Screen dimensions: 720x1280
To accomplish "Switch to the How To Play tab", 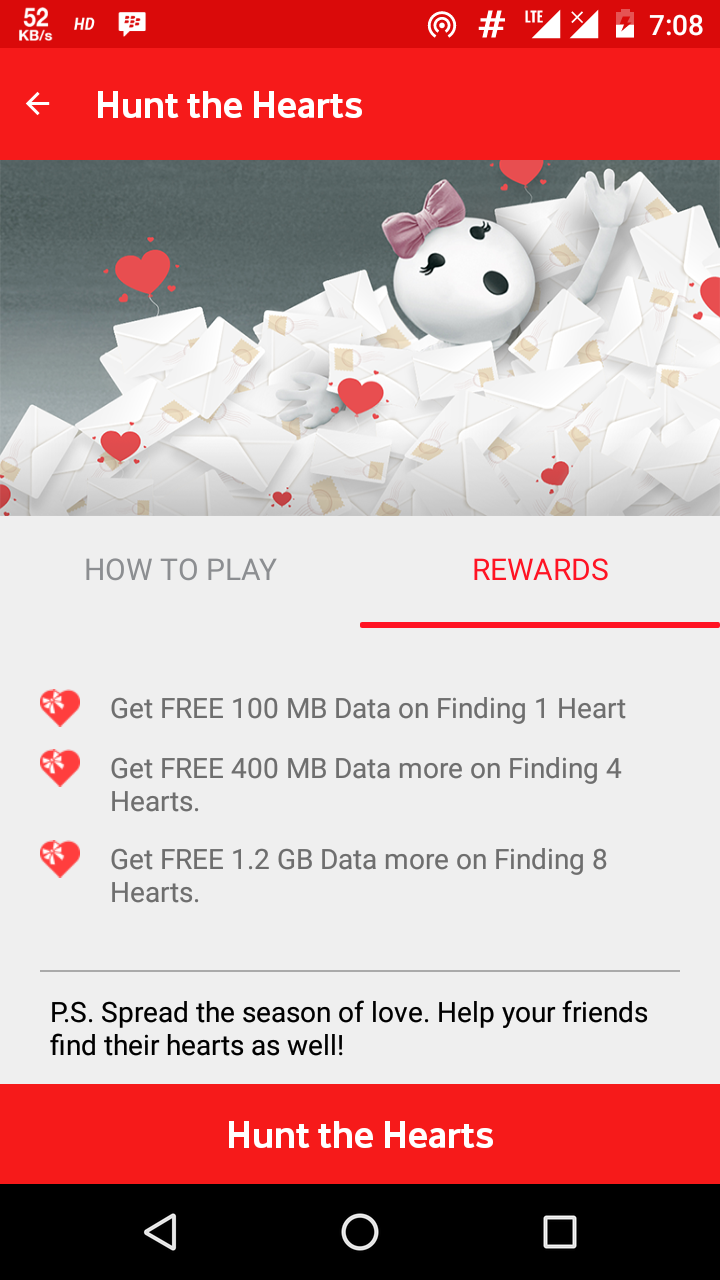I will click(x=180, y=570).
